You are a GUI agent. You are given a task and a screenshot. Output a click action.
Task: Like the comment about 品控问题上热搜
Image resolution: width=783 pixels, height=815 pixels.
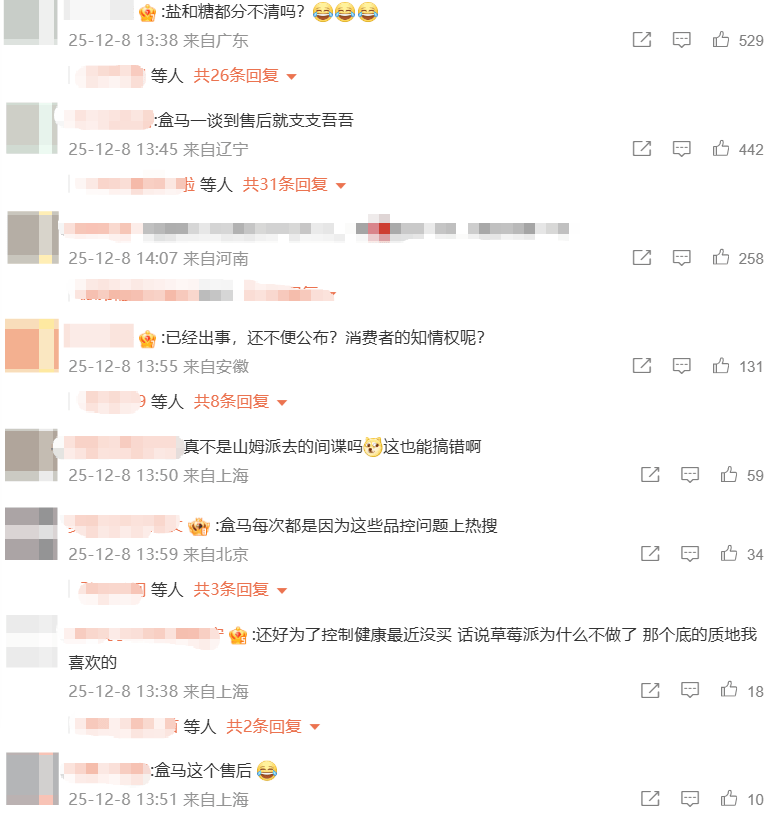[728, 554]
